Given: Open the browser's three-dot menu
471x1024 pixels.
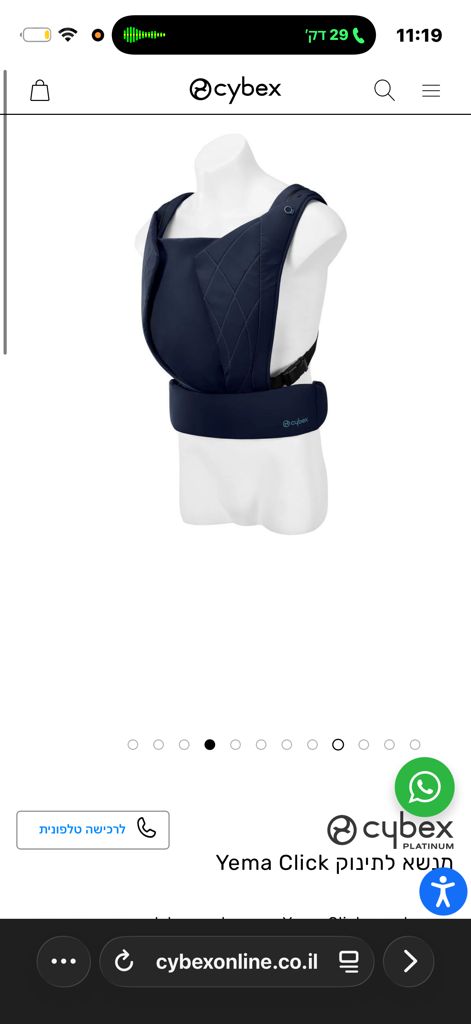Looking at the screenshot, I should (x=63, y=961).
